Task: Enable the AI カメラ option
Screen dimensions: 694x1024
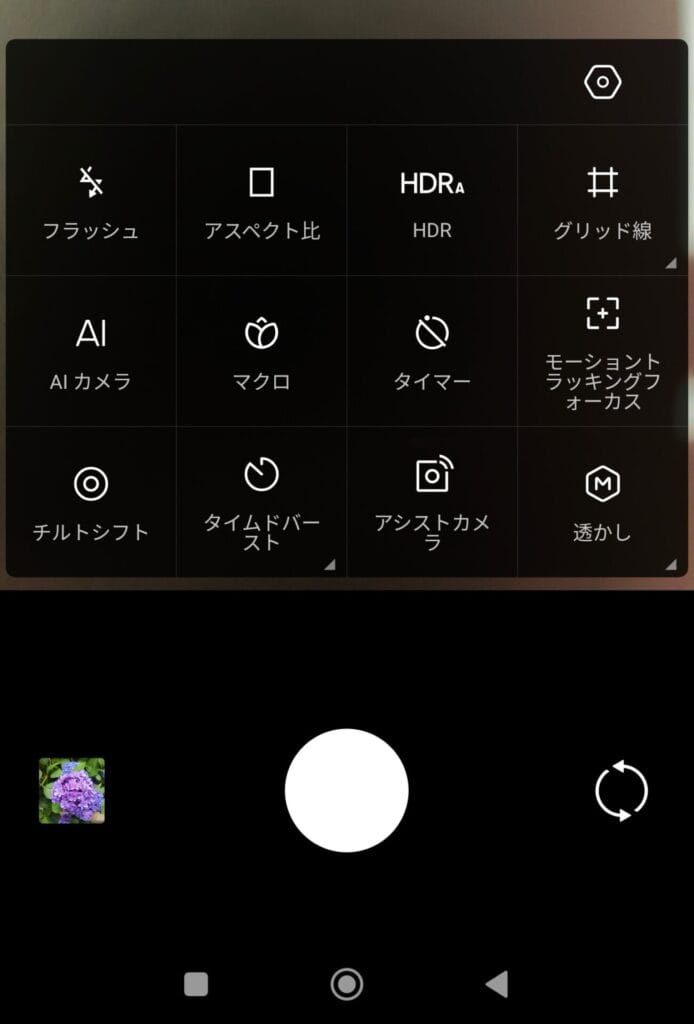Action: click(x=91, y=352)
